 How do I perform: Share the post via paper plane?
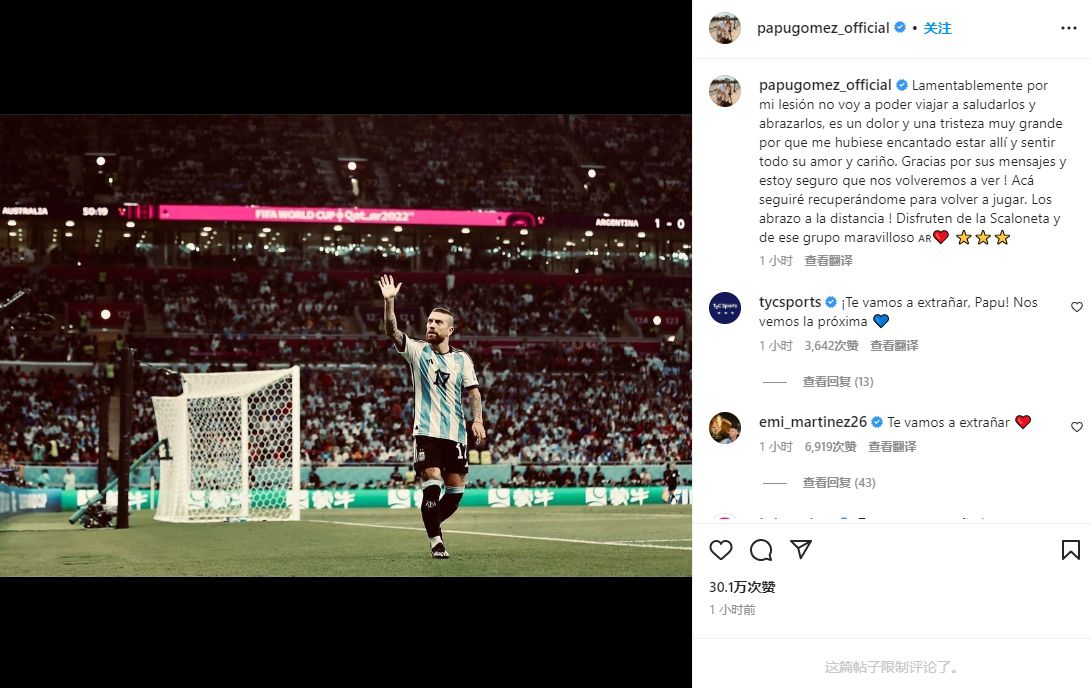point(801,550)
